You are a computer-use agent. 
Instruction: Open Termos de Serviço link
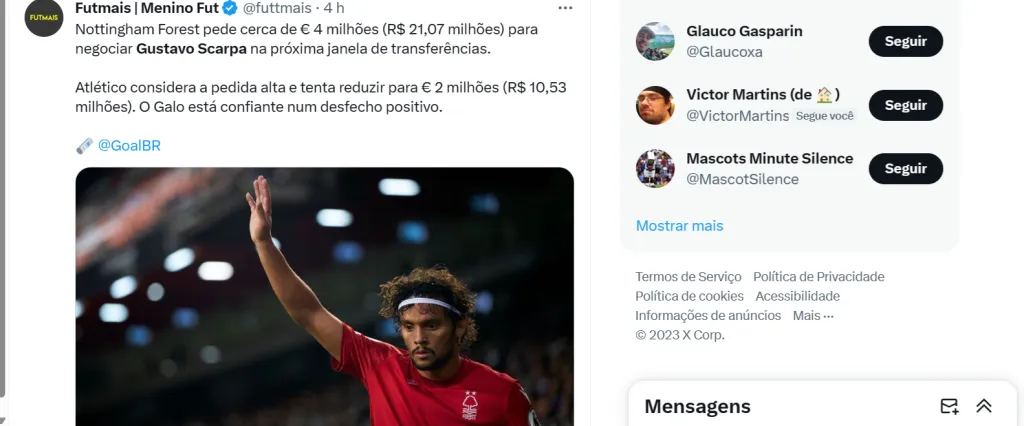(688, 277)
